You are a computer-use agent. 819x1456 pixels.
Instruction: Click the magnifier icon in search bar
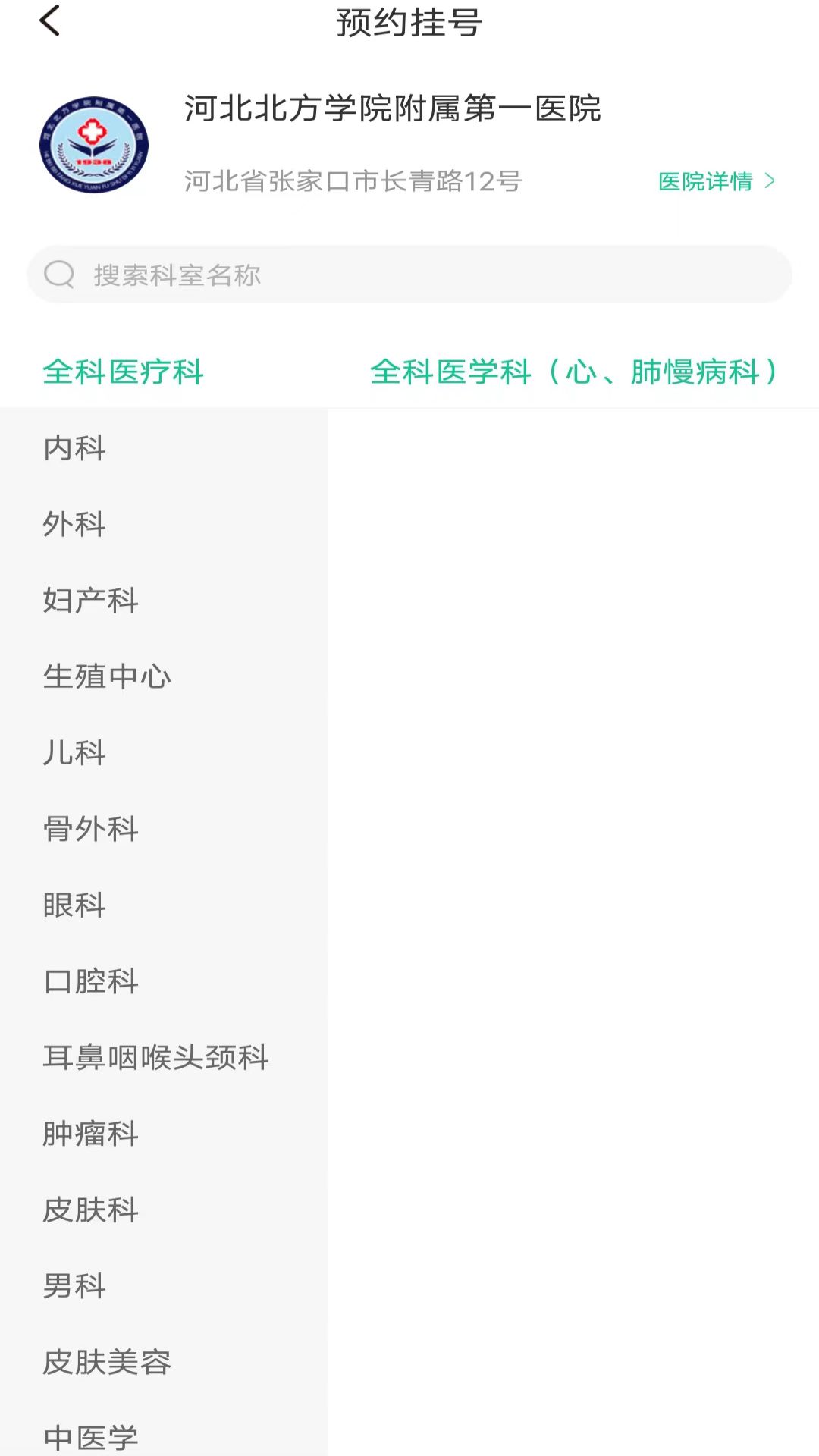click(x=58, y=274)
